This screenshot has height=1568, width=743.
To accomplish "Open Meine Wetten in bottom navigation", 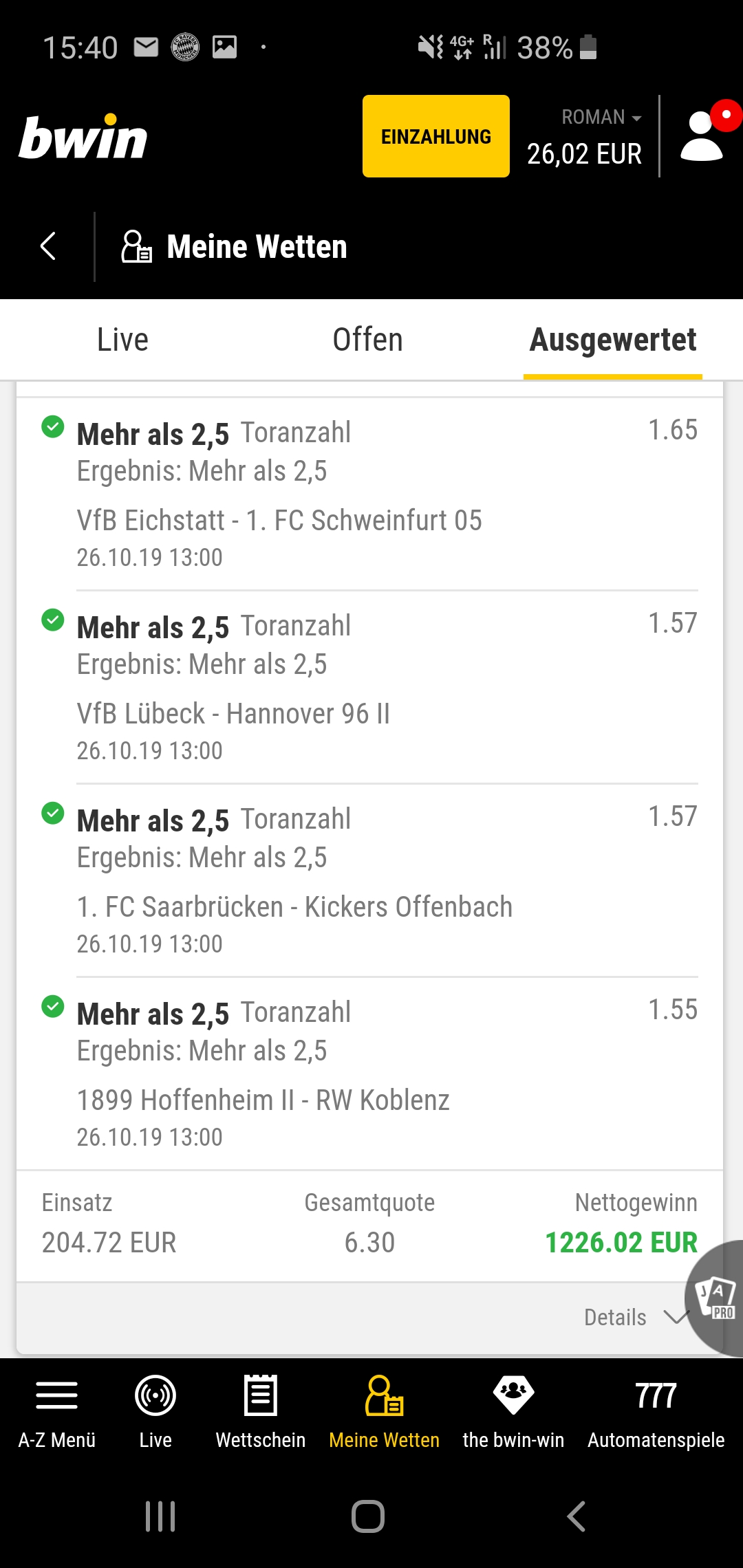I will pos(384,1411).
